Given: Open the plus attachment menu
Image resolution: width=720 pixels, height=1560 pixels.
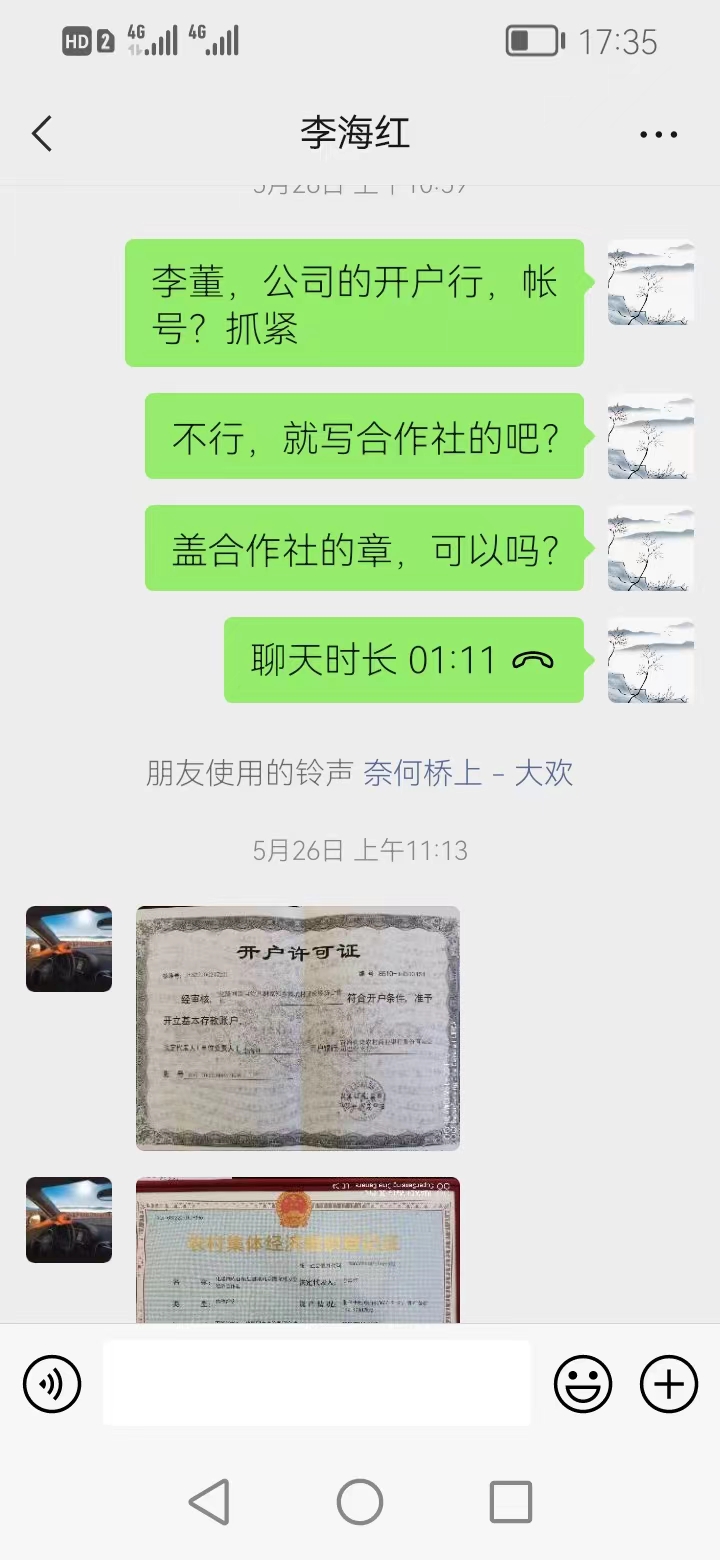Looking at the screenshot, I should click(x=668, y=1384).
